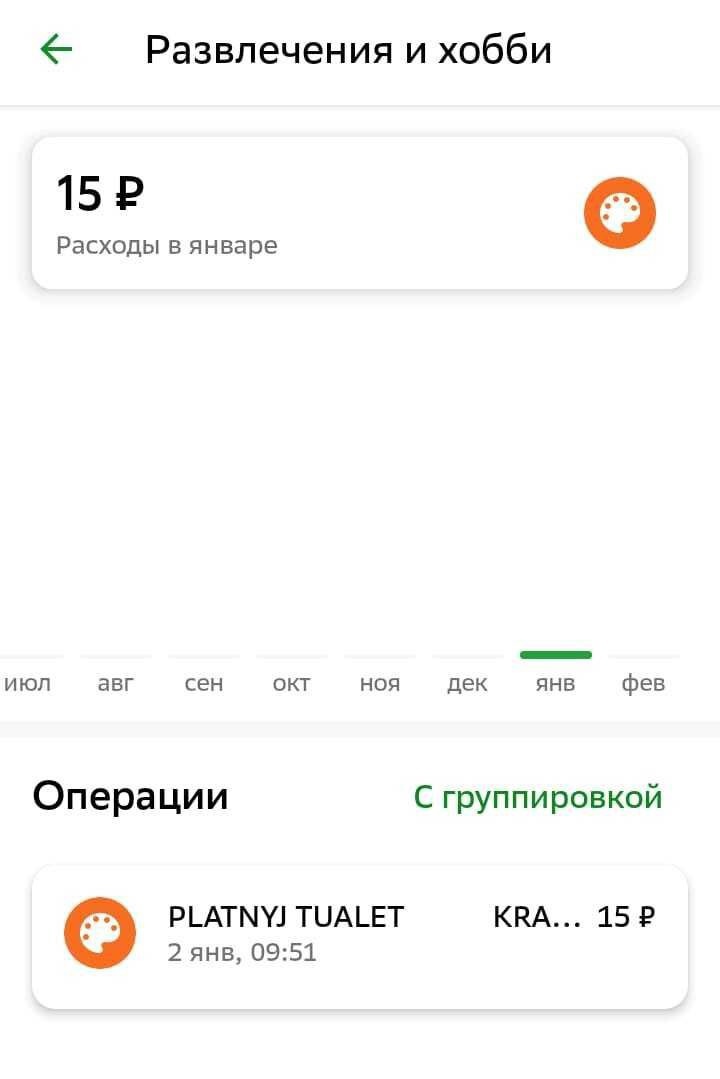Select the окт month tab
Image resolution: width=720 pixels, height=1079 pixels.
(x=291, y=682)
